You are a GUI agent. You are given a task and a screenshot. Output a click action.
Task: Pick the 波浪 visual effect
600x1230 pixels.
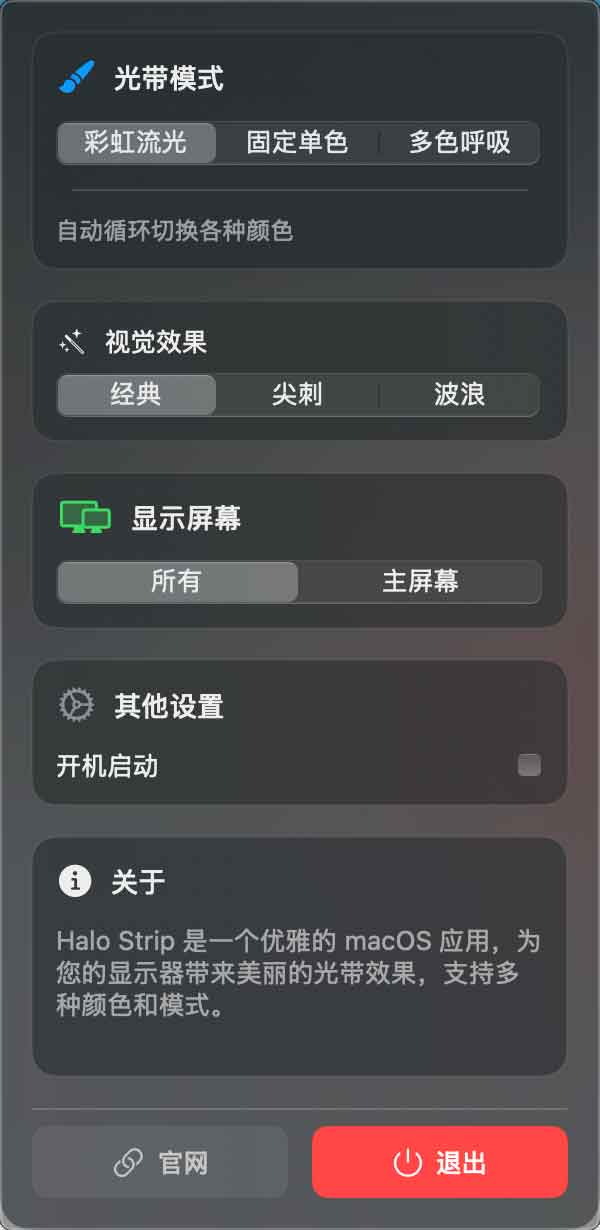459,395
